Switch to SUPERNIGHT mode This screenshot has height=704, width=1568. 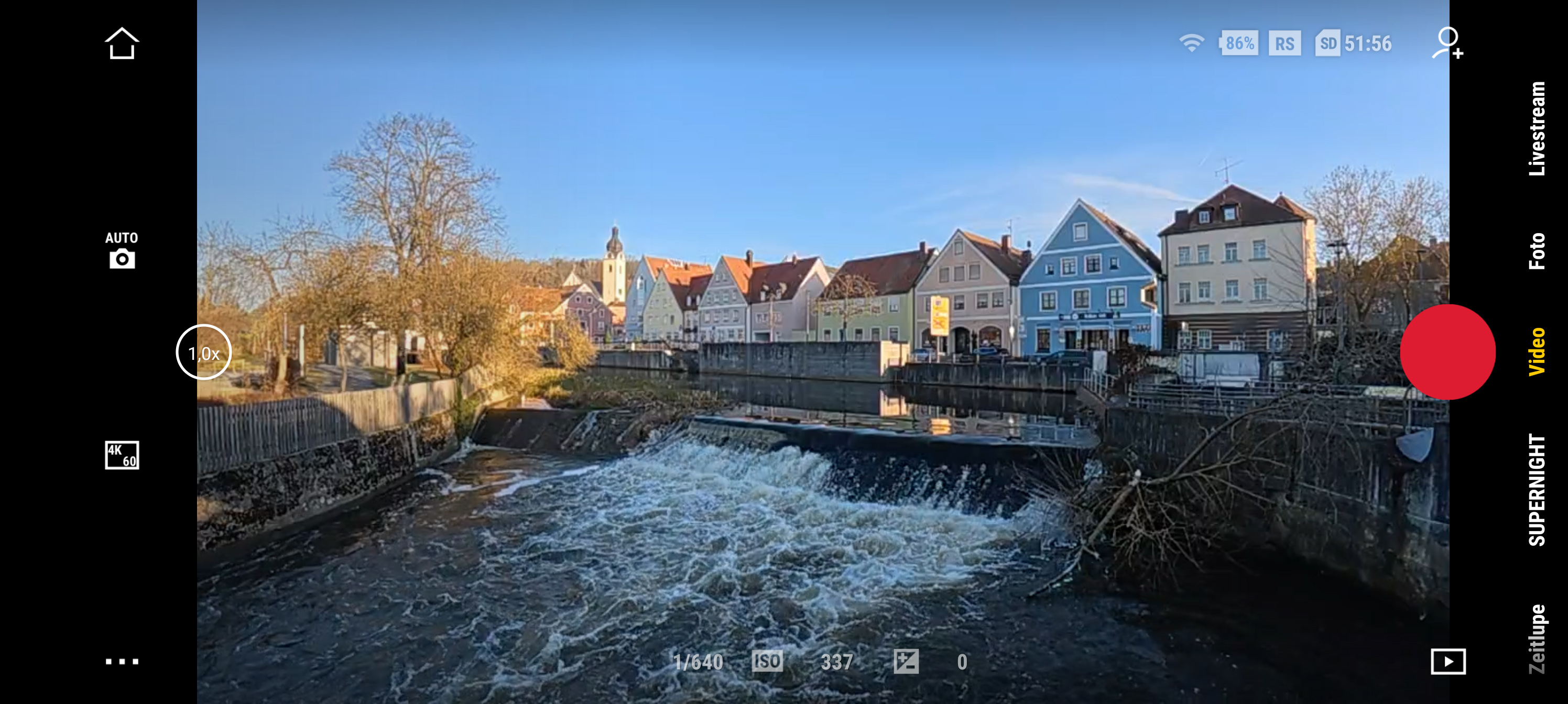(1537, 490)
